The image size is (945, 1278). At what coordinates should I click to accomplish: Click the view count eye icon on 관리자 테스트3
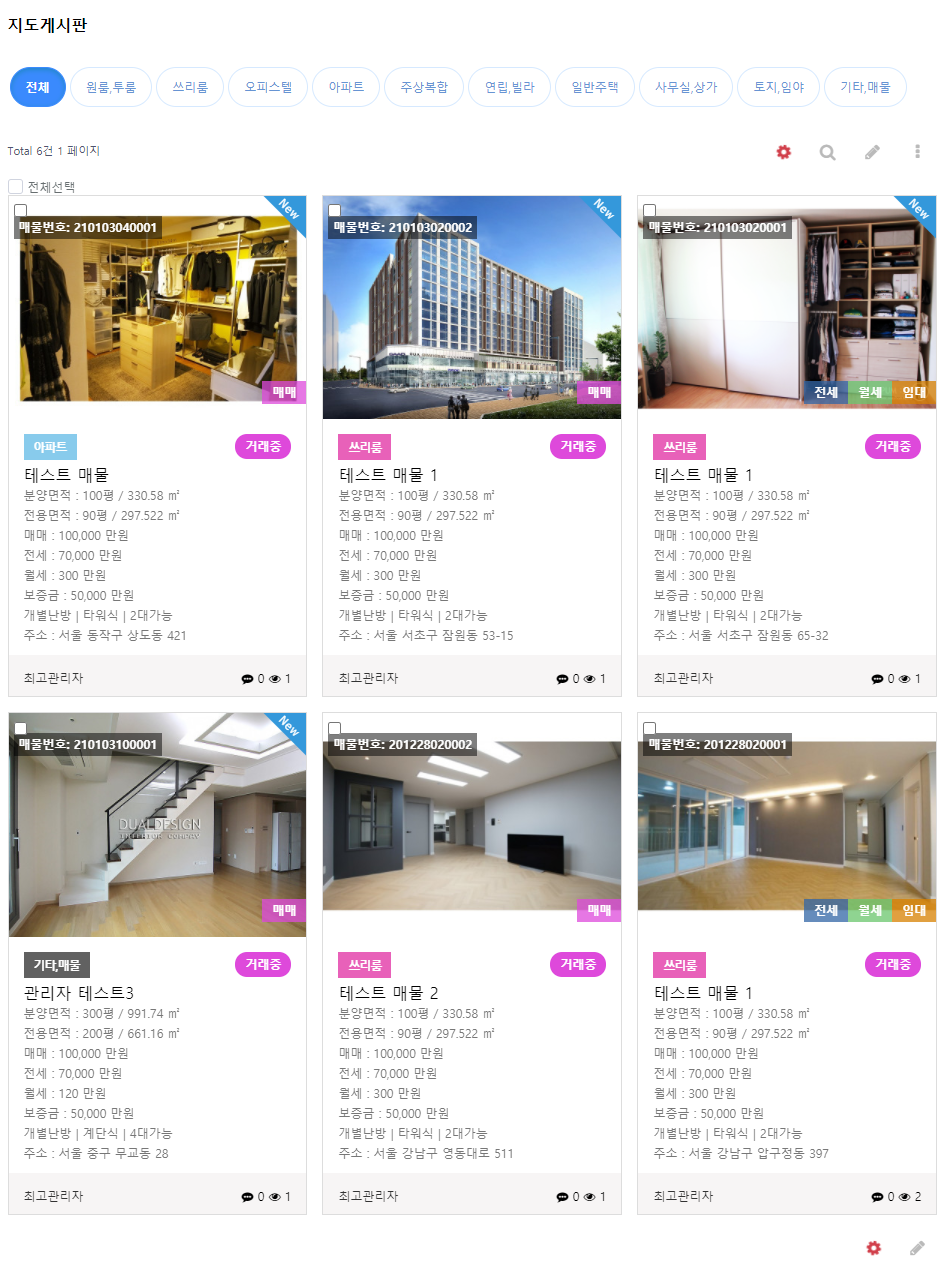tap(276, 1195)
